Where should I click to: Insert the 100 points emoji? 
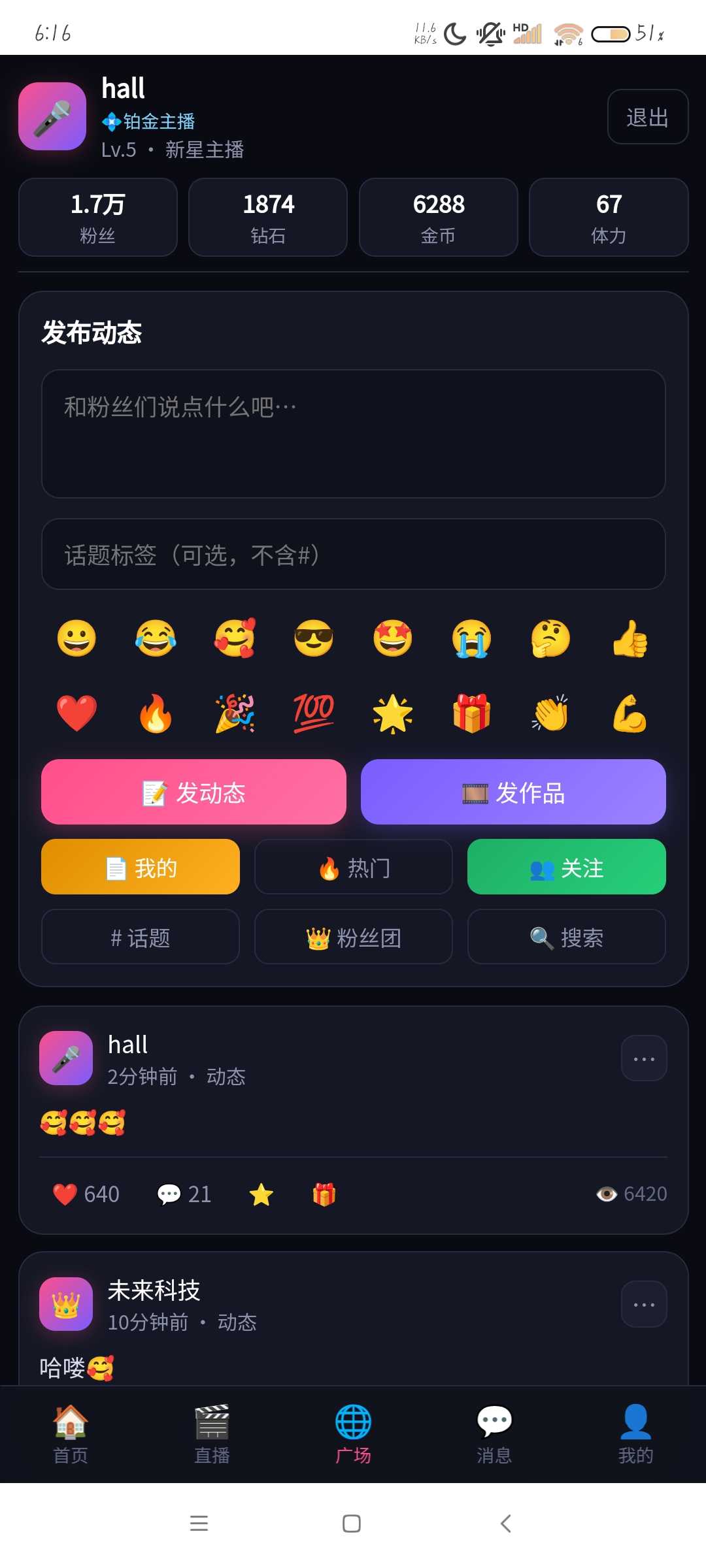pyautogui.click(x=314, y=713)
